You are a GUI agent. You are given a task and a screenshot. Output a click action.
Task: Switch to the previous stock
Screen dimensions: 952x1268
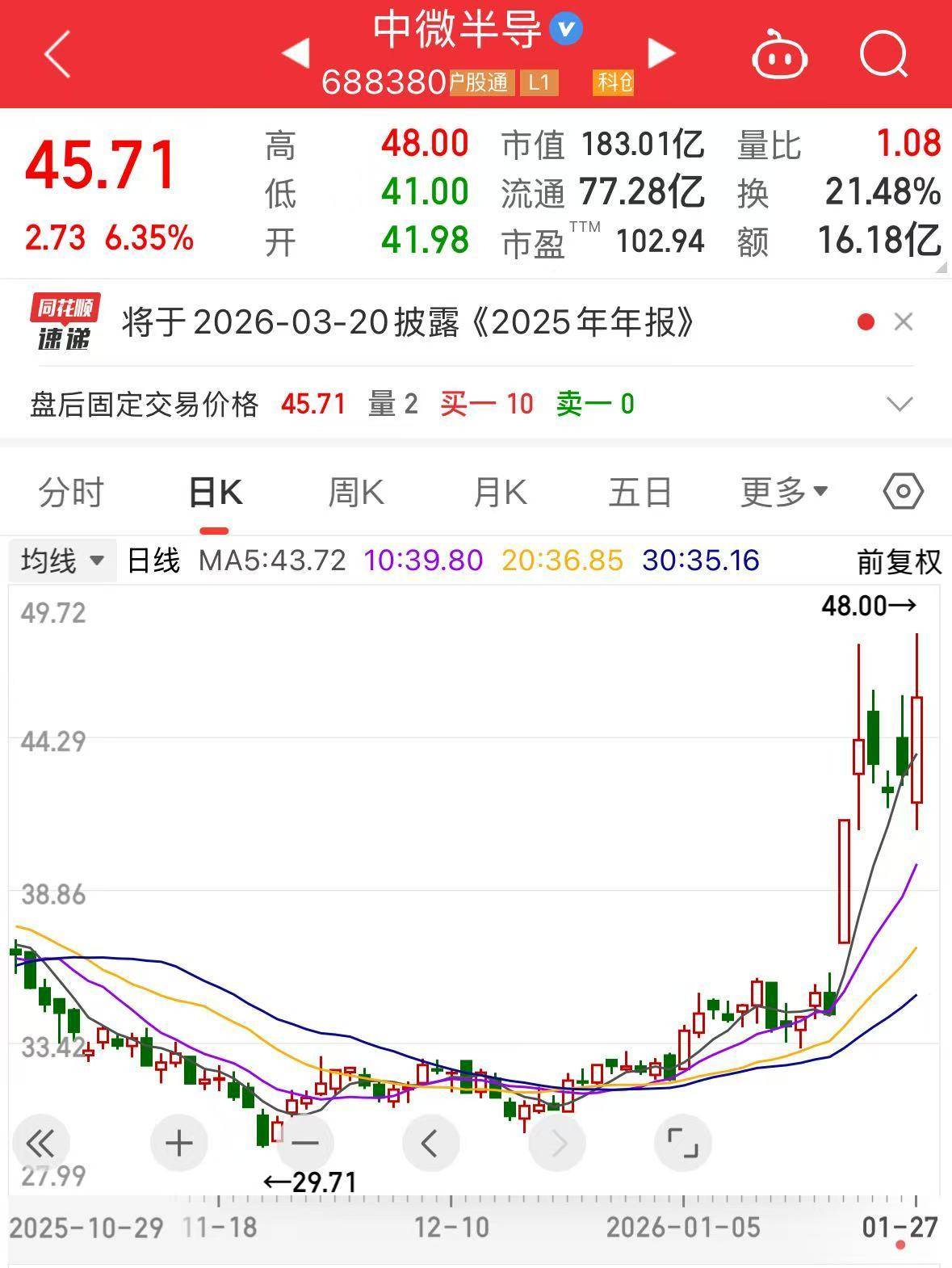pos(296,54)
